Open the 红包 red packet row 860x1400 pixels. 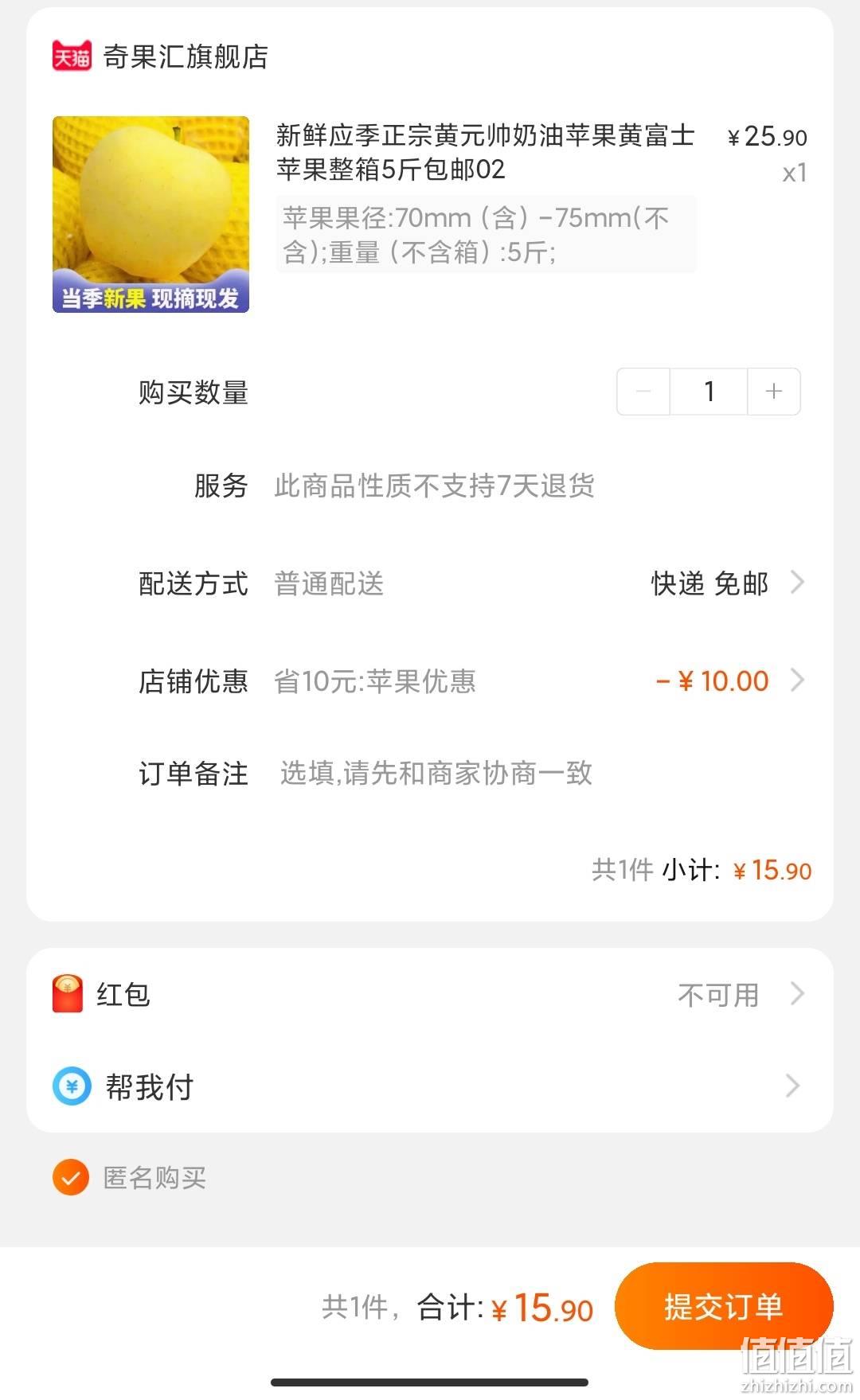pyautogui.click(x=430, y=994)
